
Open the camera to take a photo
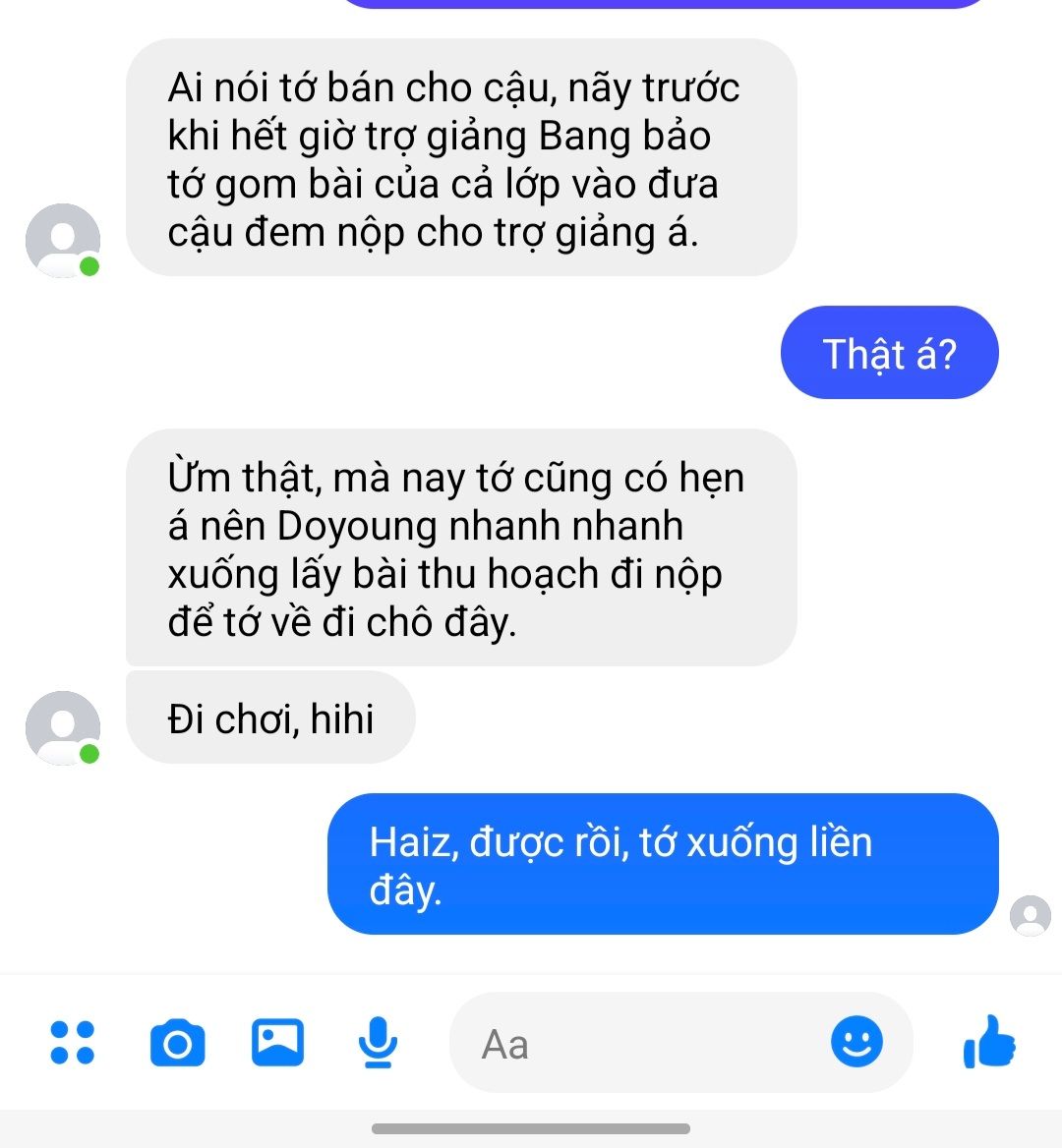pos(178,1043)
